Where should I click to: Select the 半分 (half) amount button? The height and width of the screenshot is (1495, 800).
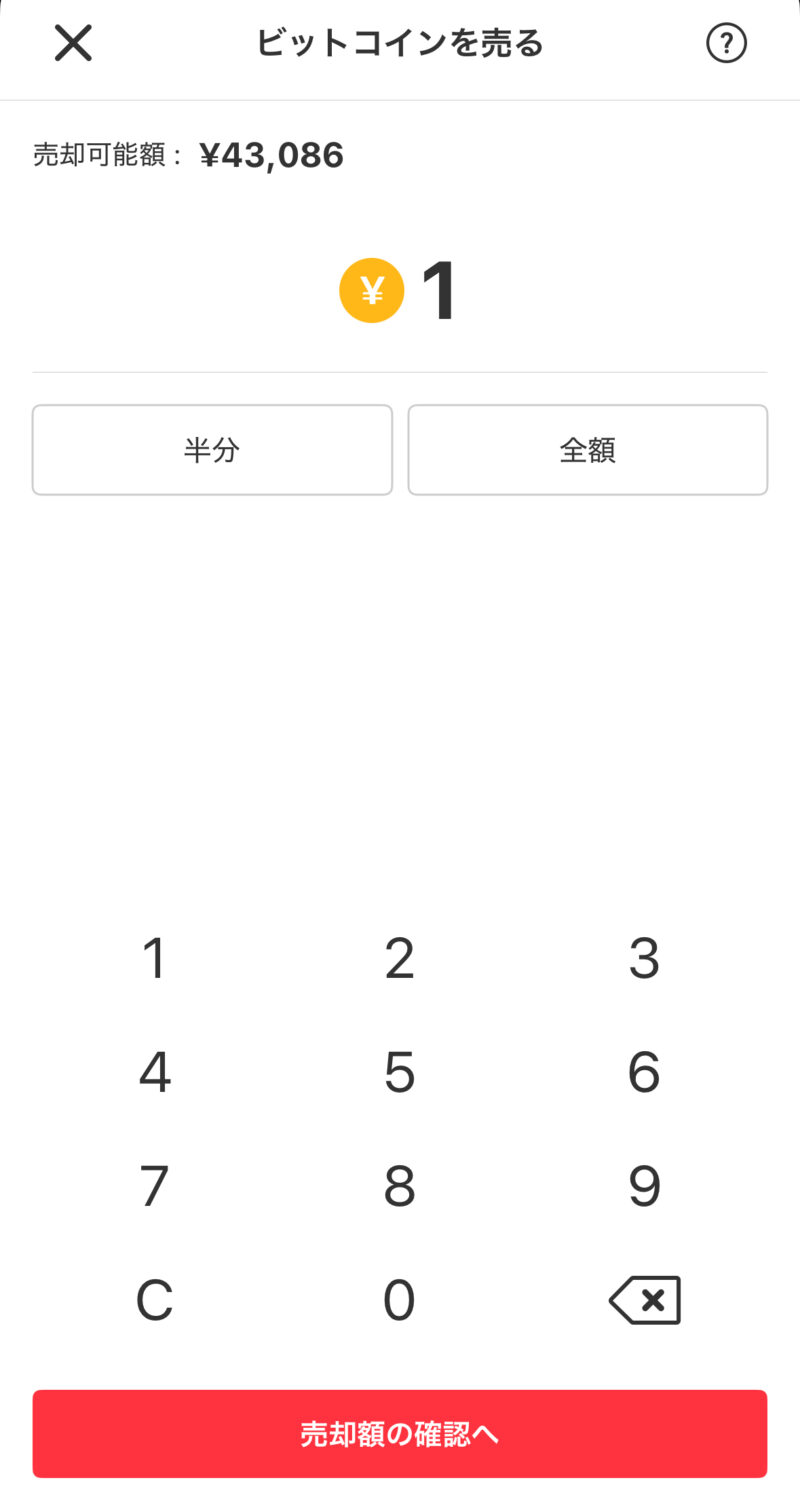click(212, 450)
